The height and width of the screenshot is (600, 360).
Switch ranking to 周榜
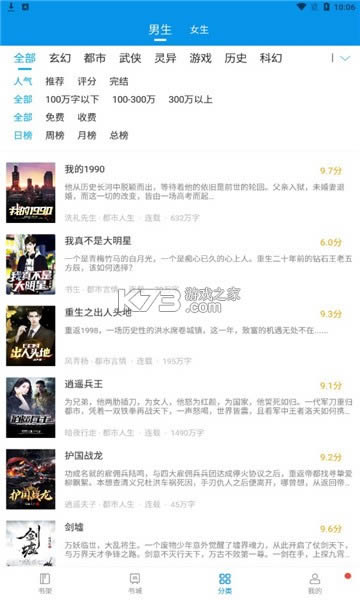(55, 135)
